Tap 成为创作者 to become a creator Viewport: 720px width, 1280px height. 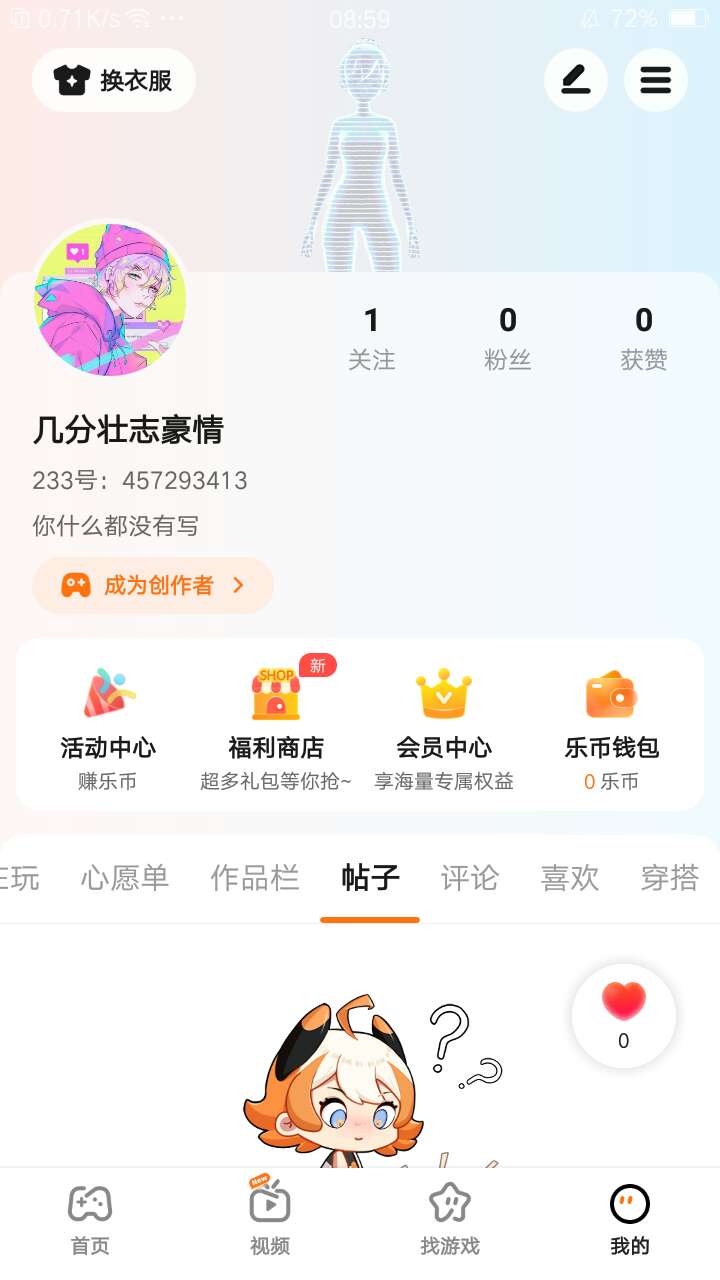tap(153, 585)
